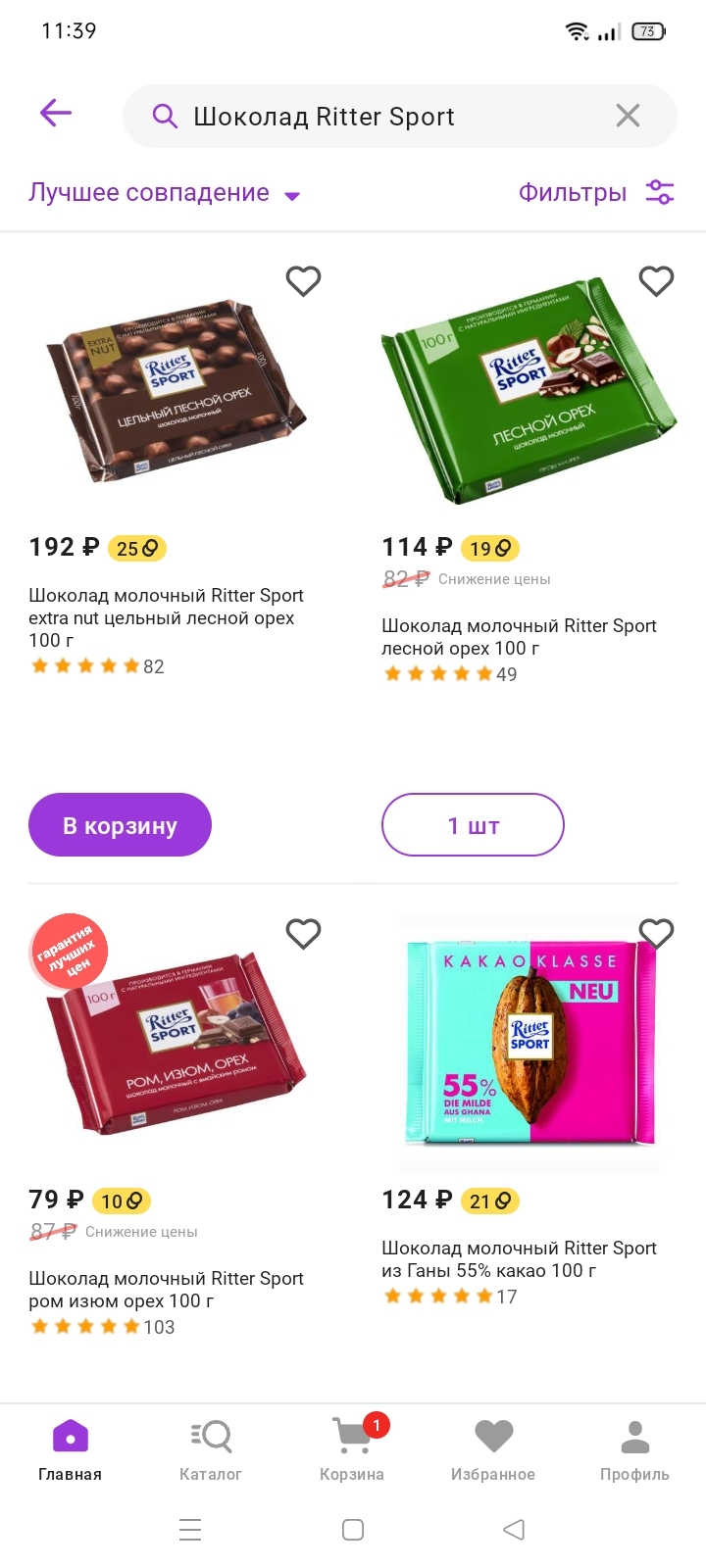Clear the search query with X

(628, 116)
